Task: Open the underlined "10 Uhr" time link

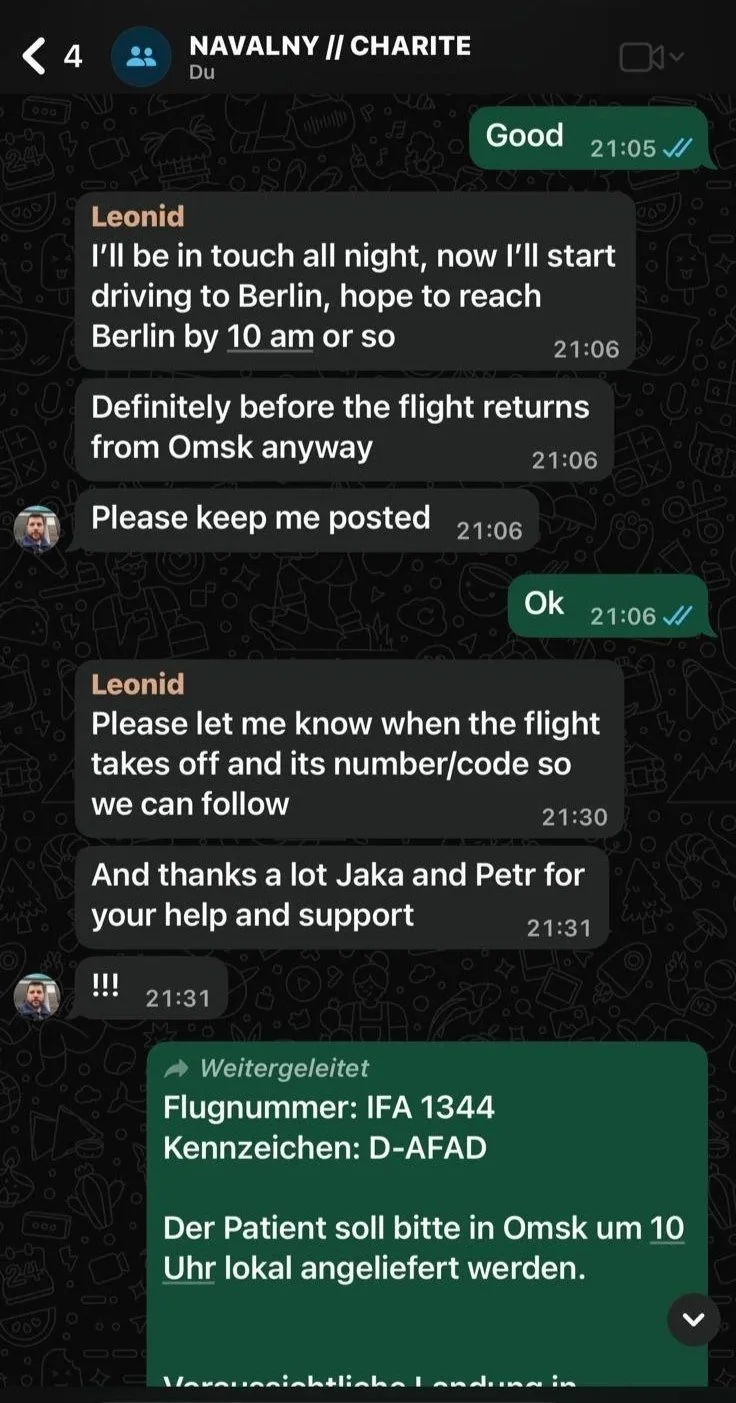Action: click(x=667, y=1228)
